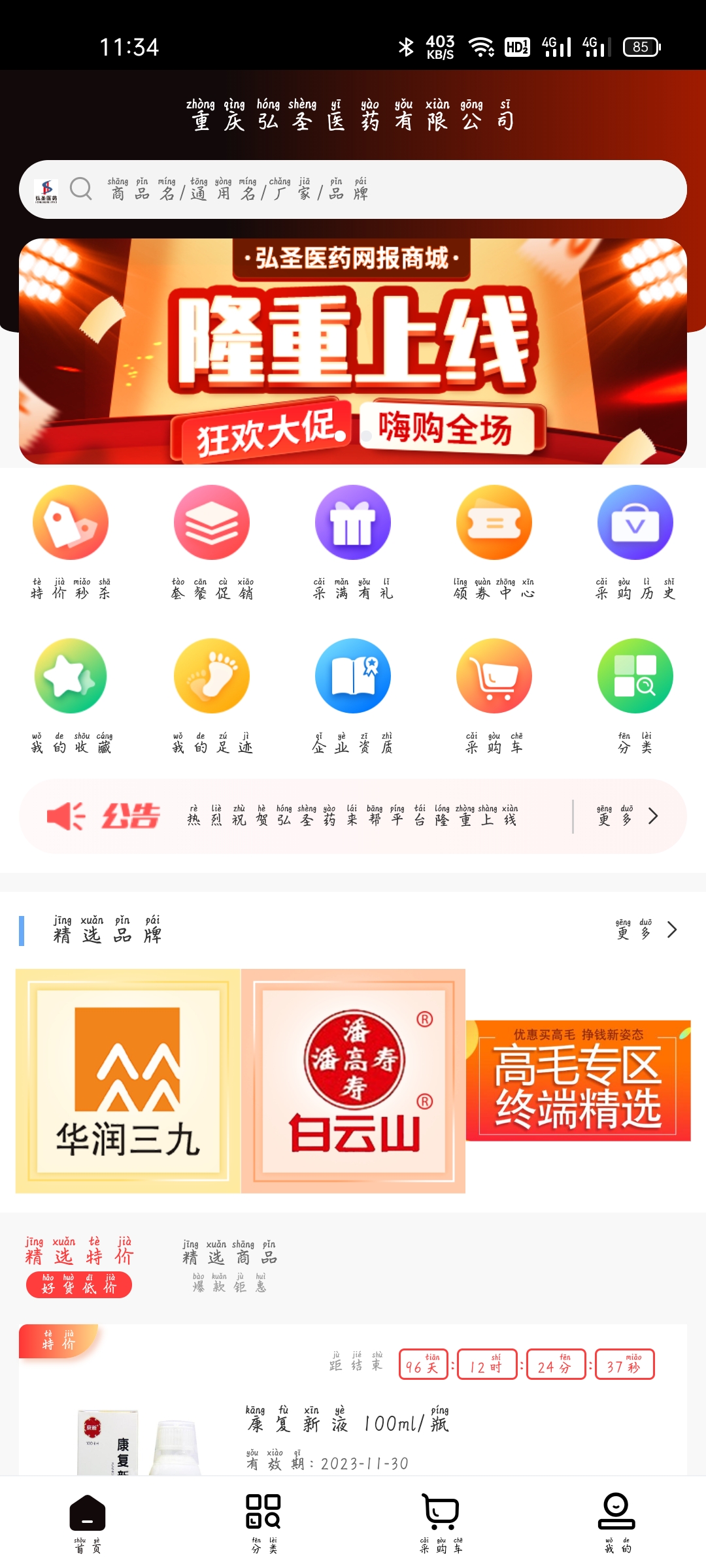This screenshot has height=1568, width=706.
Task: Open the 高毛专区 终端精选 banner
Action: pos(578,1081)
